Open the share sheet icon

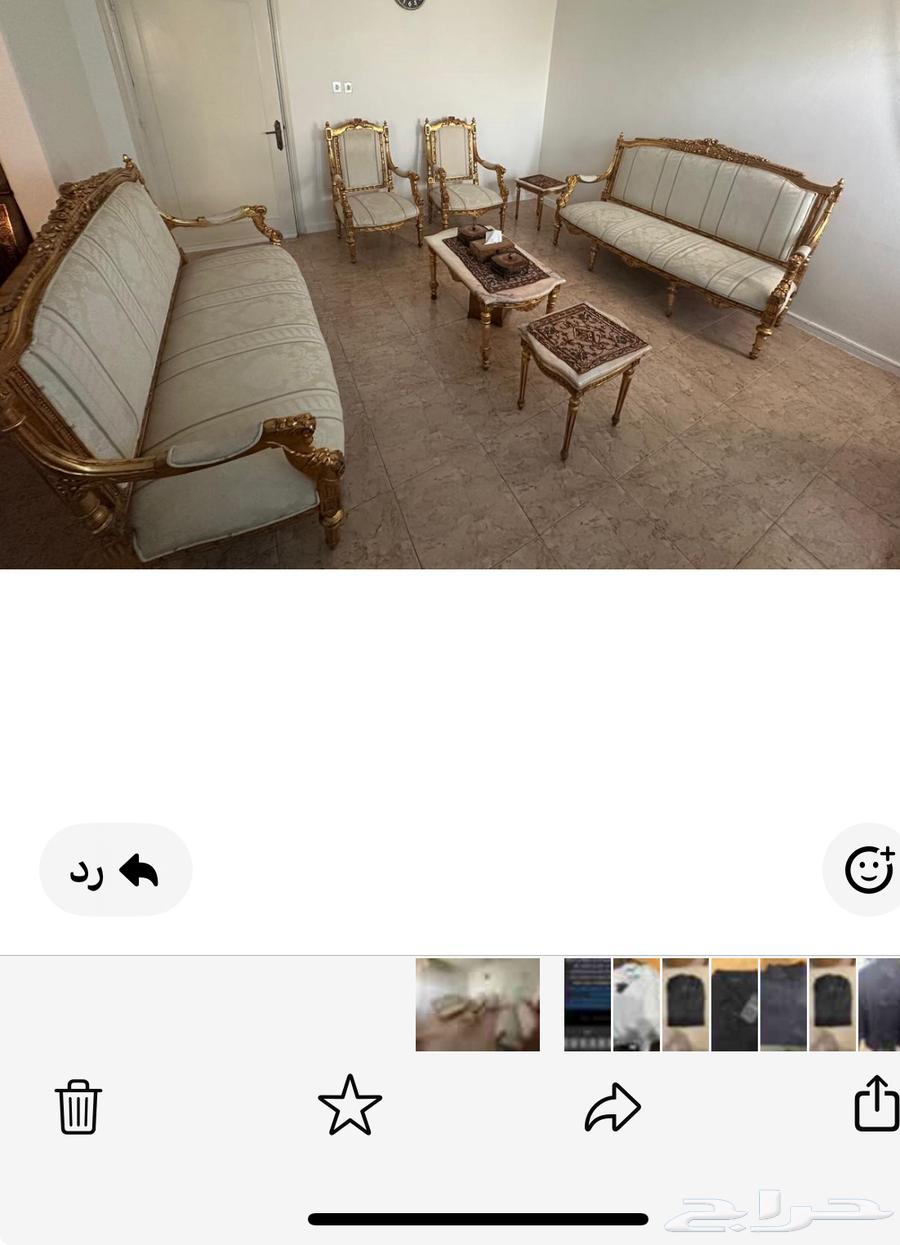pos(877,1104)
